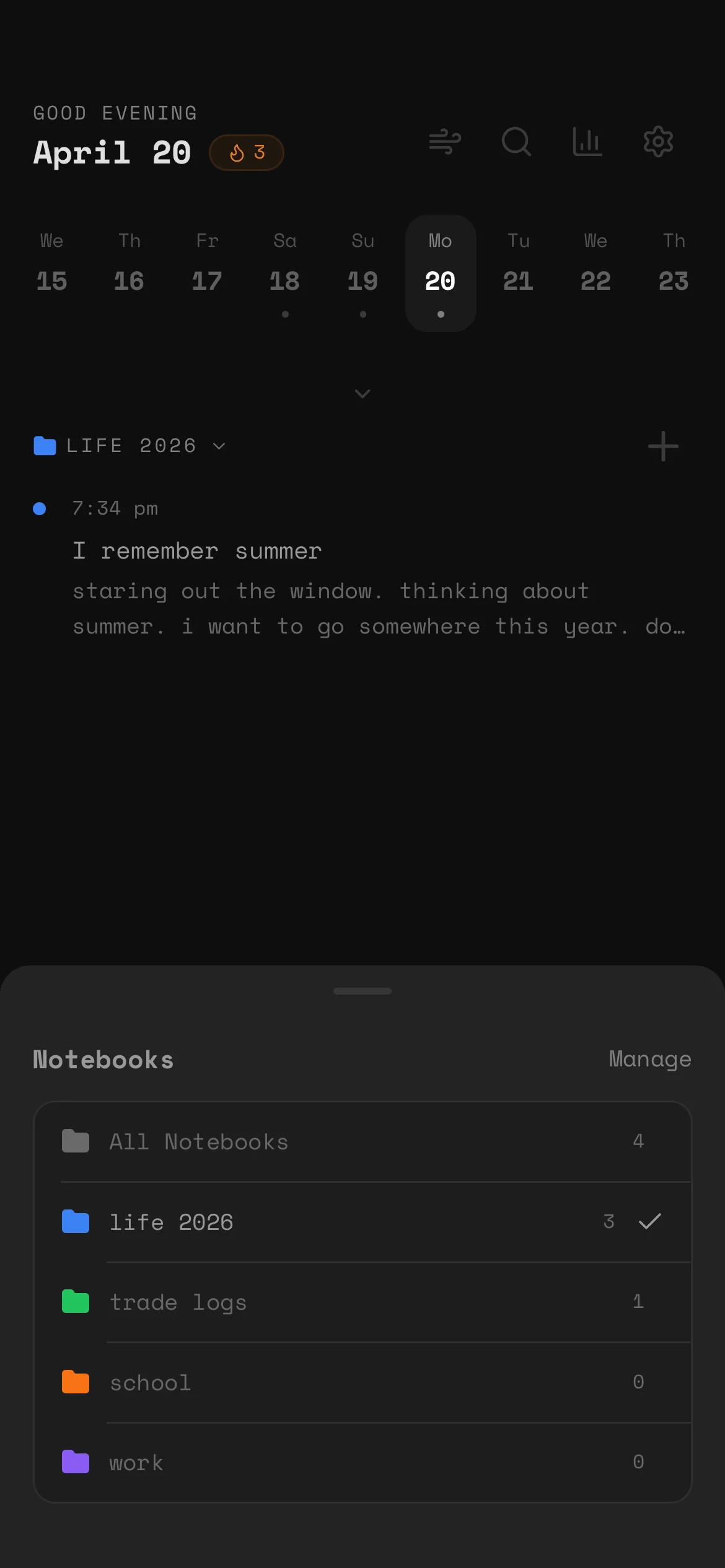
Task: Tap the 3-day streak badge
Action: (247, 152)
